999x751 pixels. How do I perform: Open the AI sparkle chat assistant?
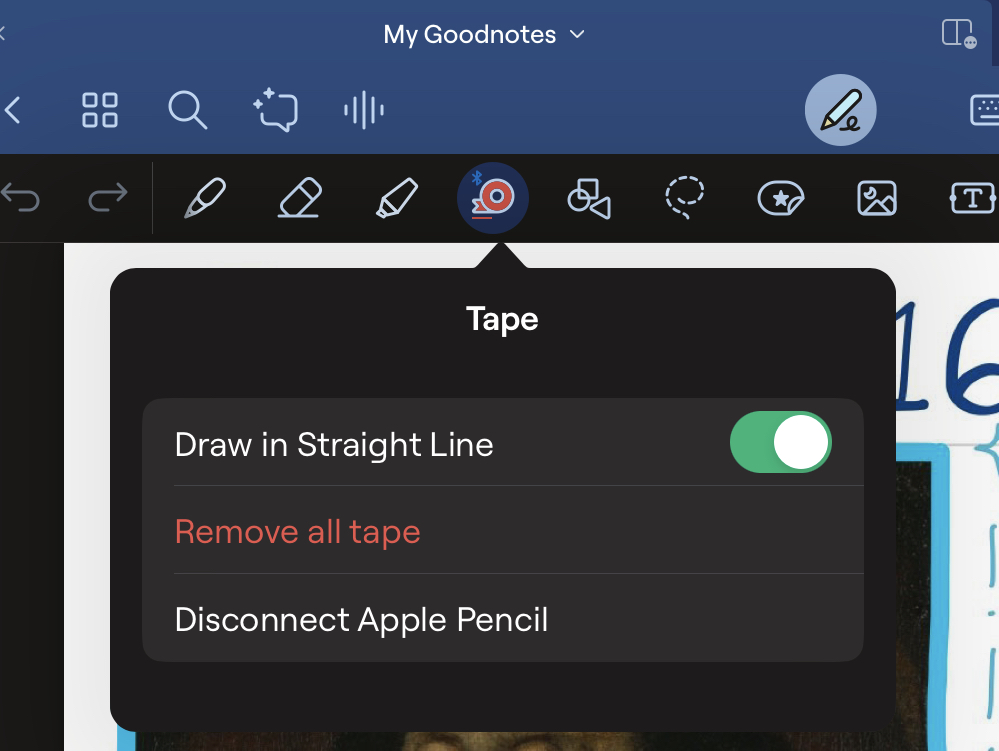pyautogui.click(x=275, y=110)
